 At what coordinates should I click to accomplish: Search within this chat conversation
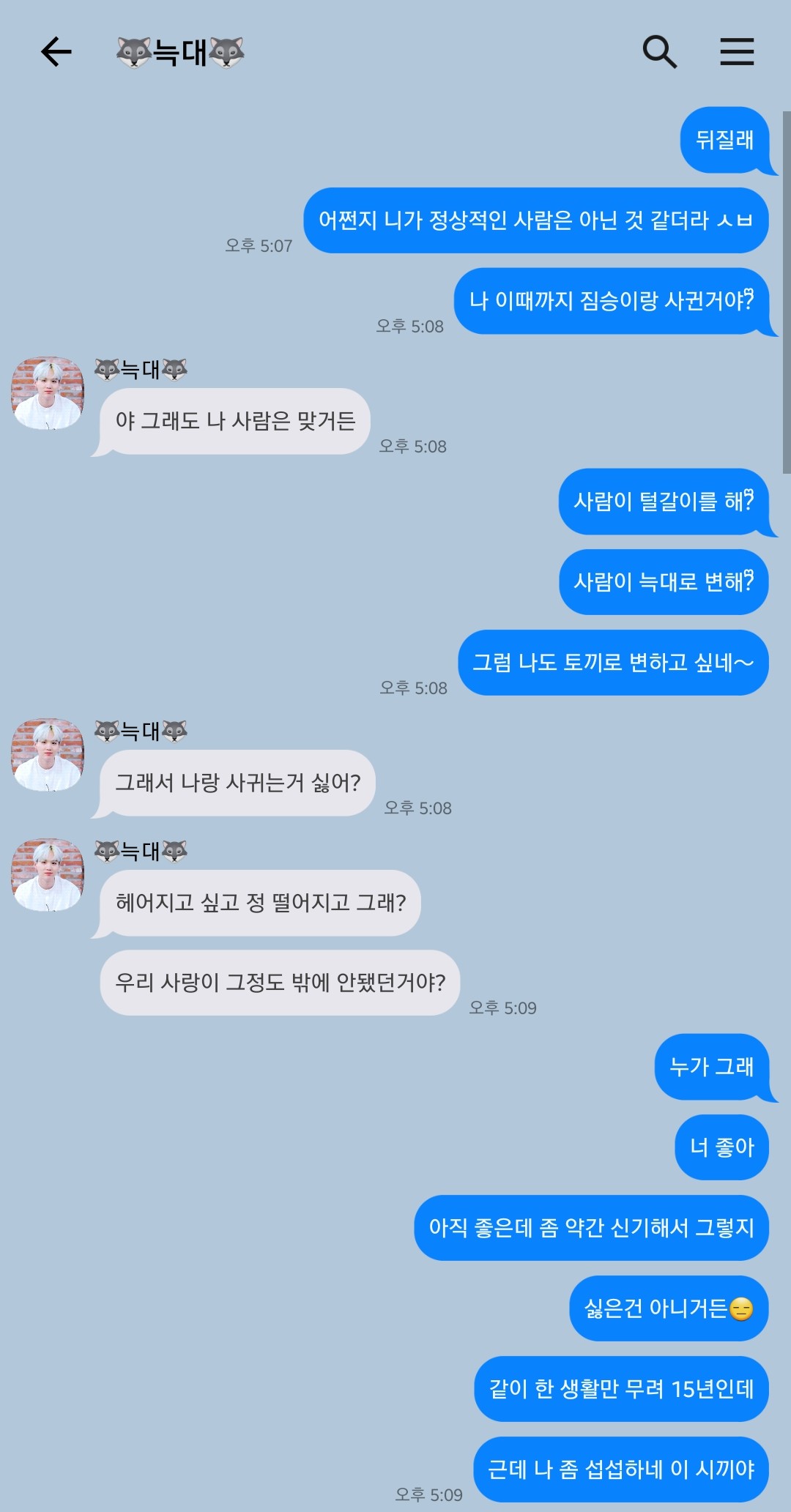pos(659,52)
